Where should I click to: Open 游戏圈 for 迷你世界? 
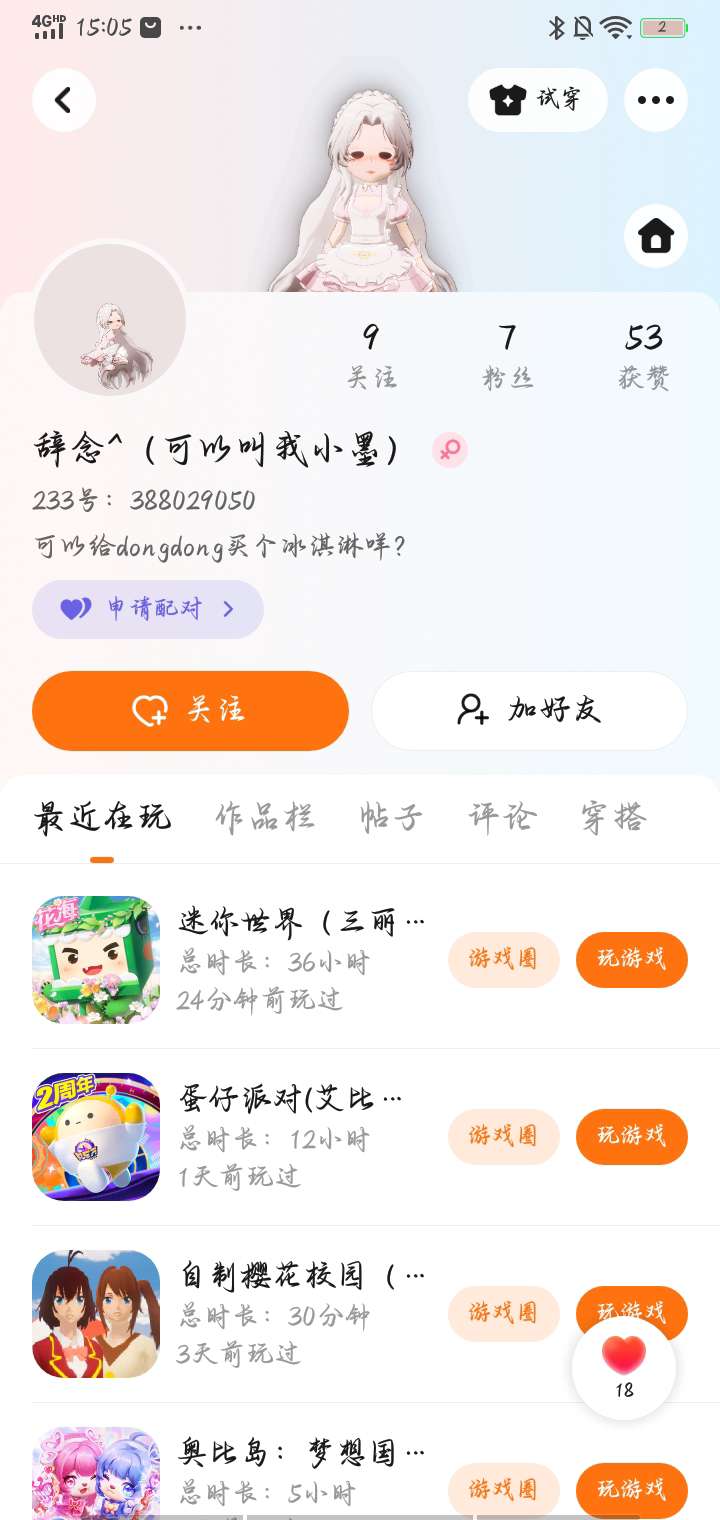coord(503,960)
